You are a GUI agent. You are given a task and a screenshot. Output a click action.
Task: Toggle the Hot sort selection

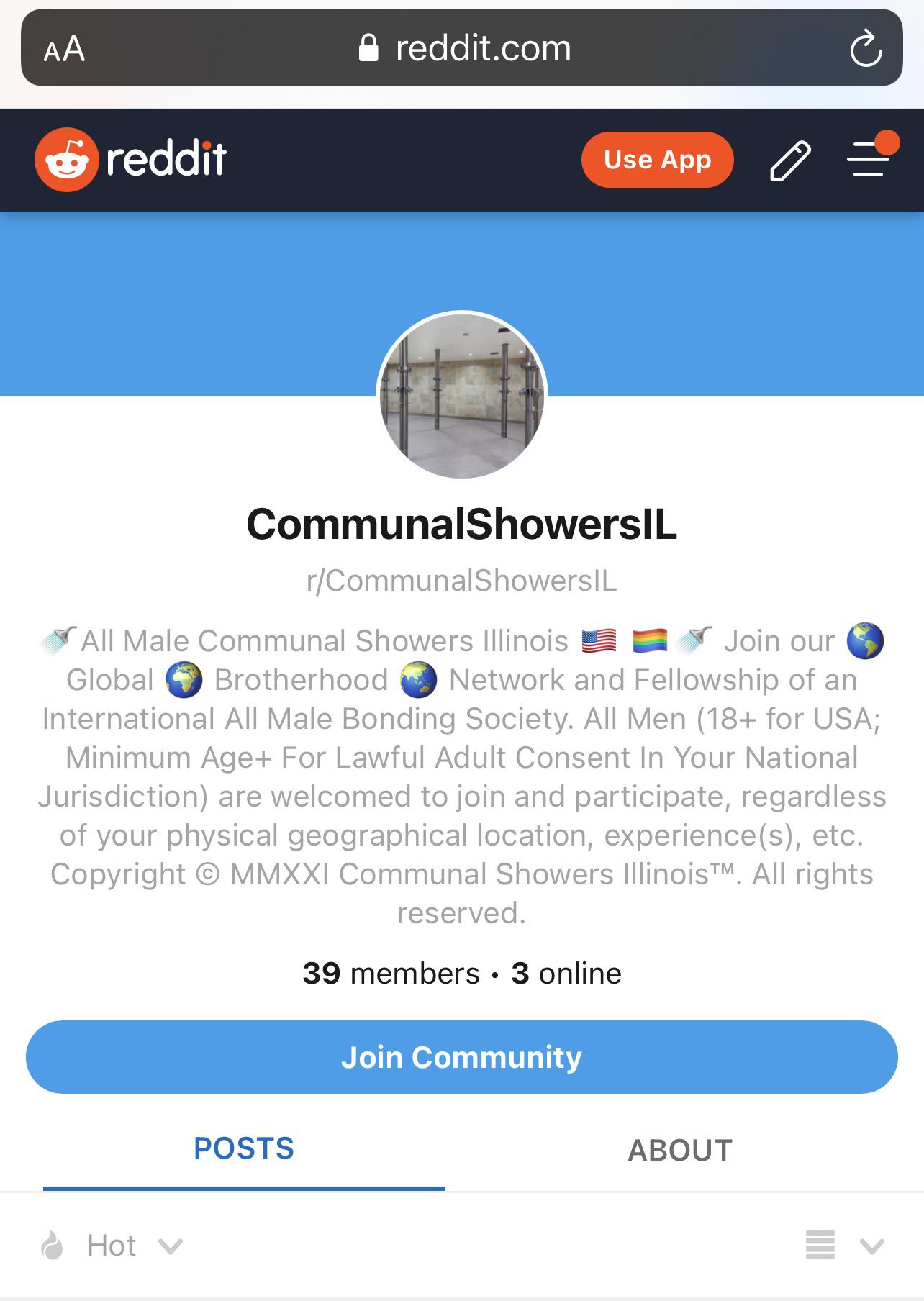point(112,1244)
